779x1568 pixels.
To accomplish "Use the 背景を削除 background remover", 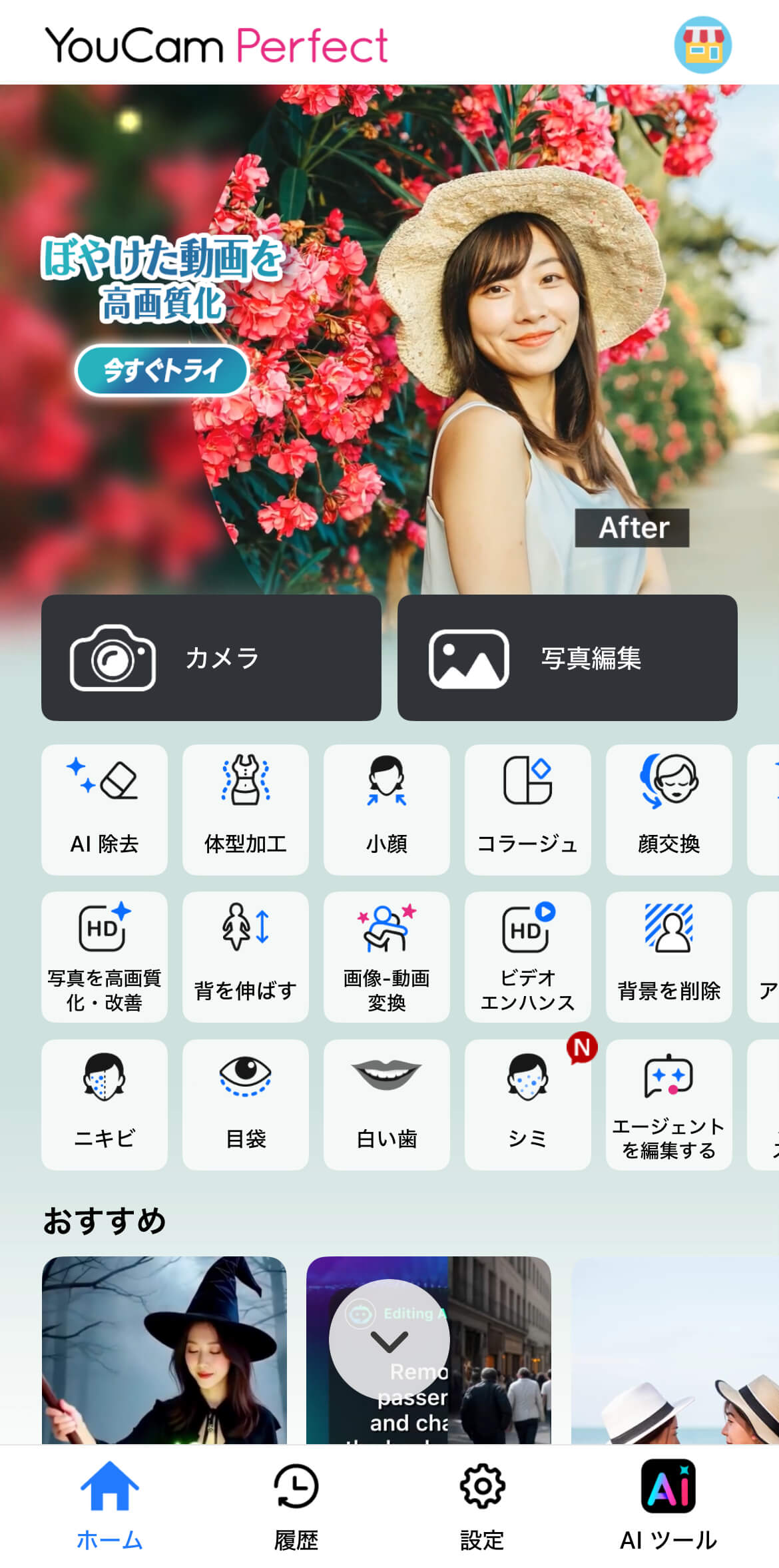I will (x=669, y=957).
